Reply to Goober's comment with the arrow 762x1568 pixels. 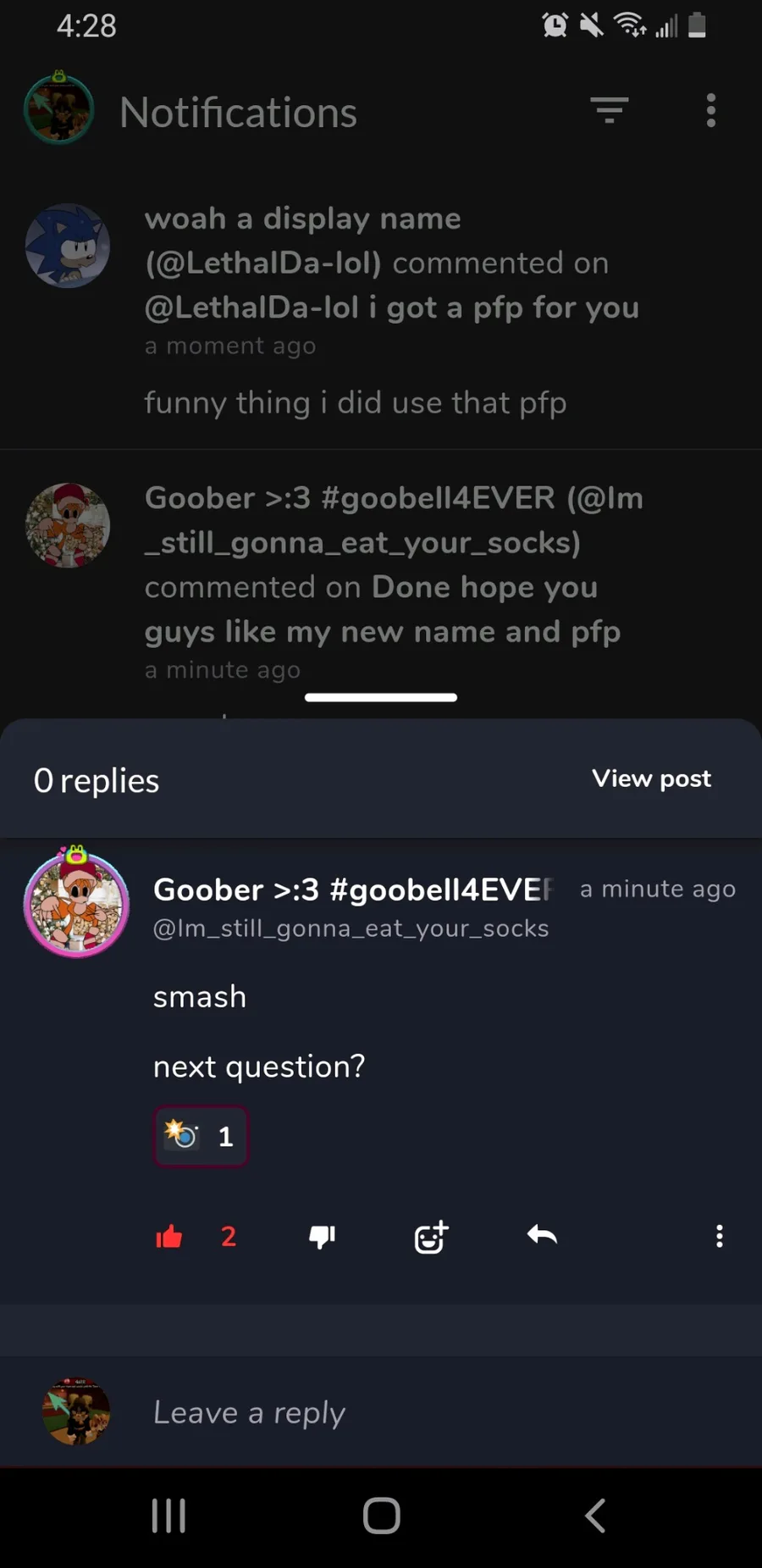(542, 1236)
